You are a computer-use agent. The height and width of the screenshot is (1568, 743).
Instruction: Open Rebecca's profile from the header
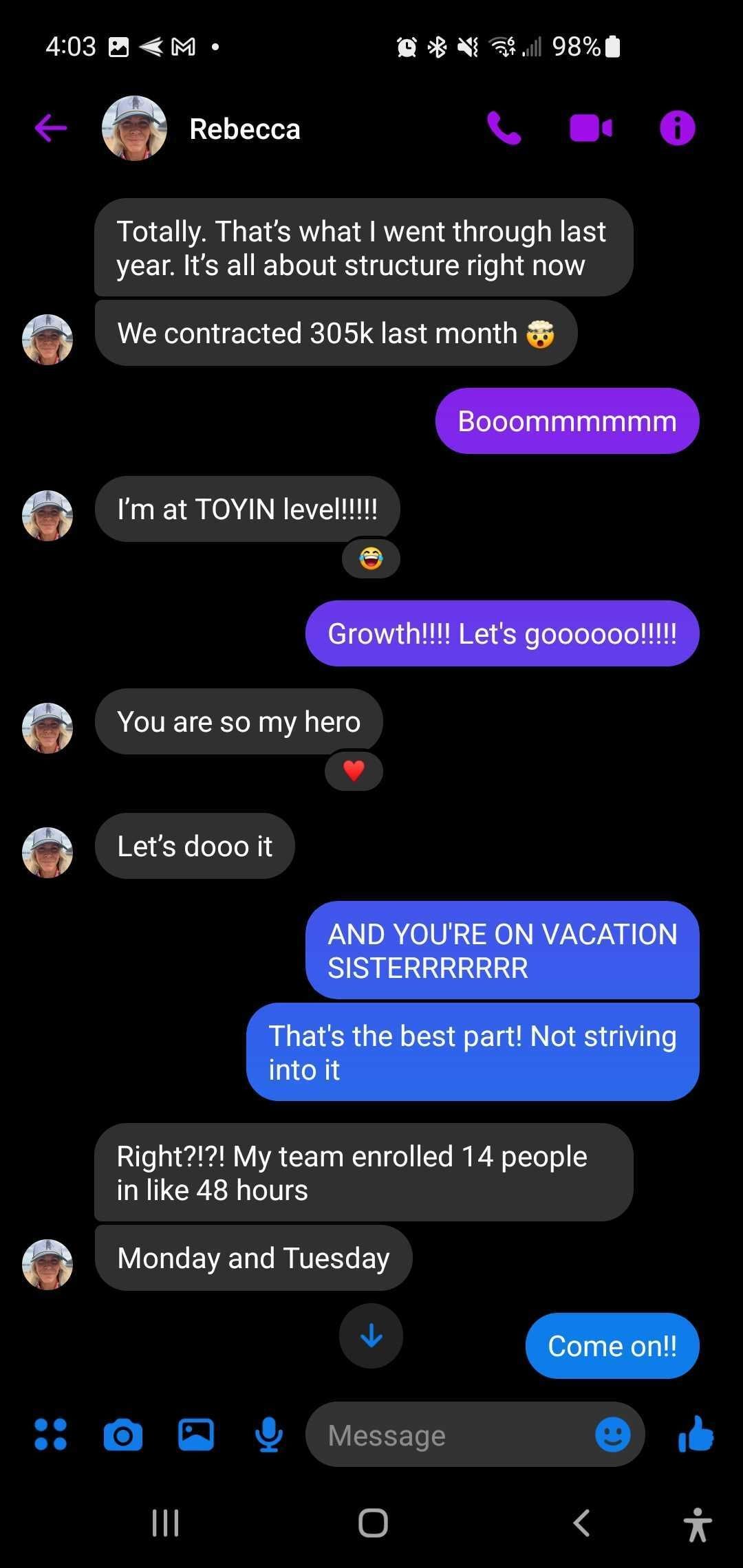[x=244, y=129]
